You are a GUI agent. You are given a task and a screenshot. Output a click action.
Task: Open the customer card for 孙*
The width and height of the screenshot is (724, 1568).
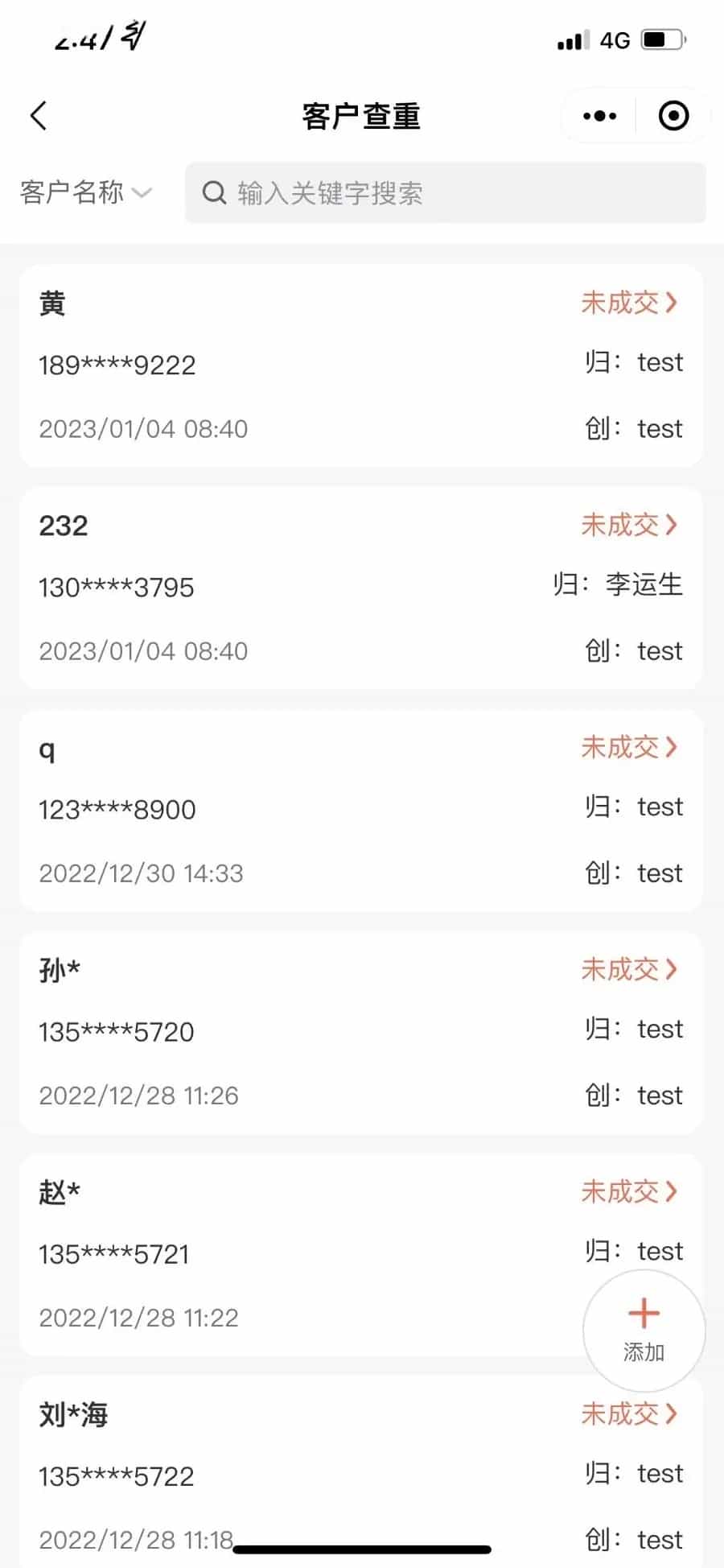pyautogui.click(x=361, y=1032)
